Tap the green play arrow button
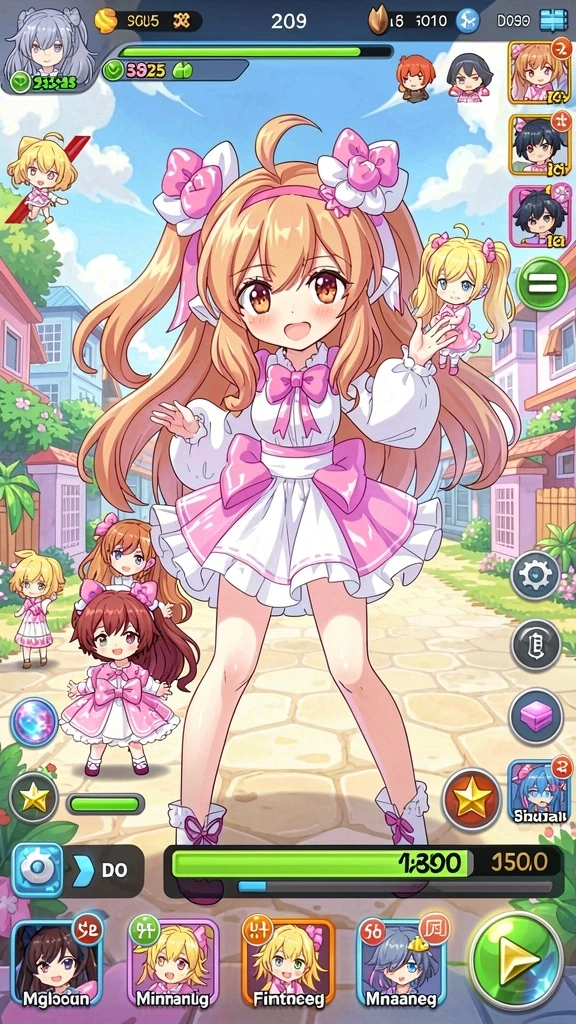Viewport: 576px width, 1024px height. pos(517,961)
